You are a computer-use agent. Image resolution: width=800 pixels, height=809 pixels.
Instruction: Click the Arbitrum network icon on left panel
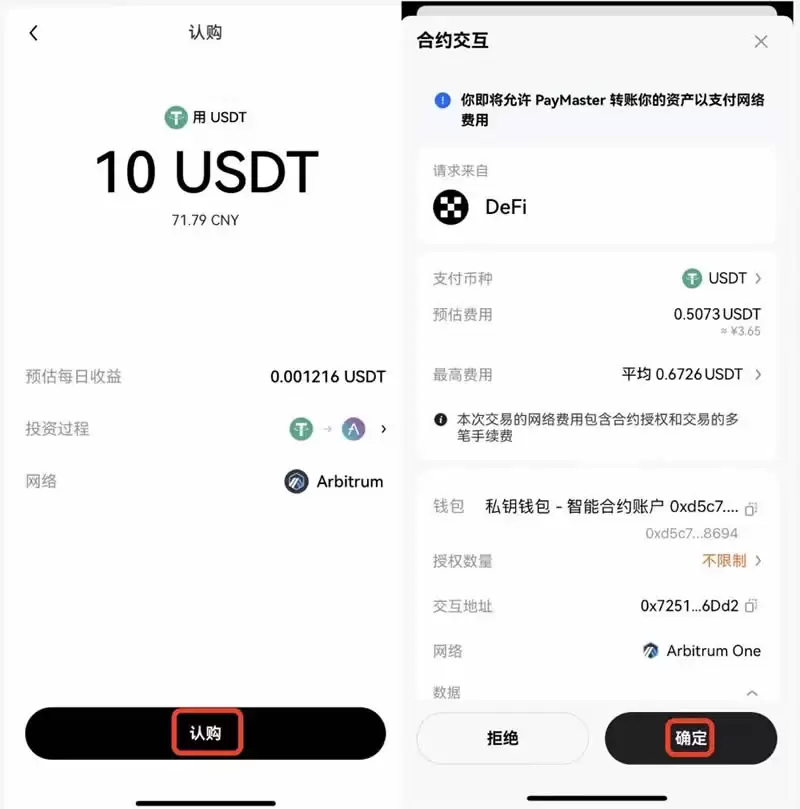[x=297, y=481]
